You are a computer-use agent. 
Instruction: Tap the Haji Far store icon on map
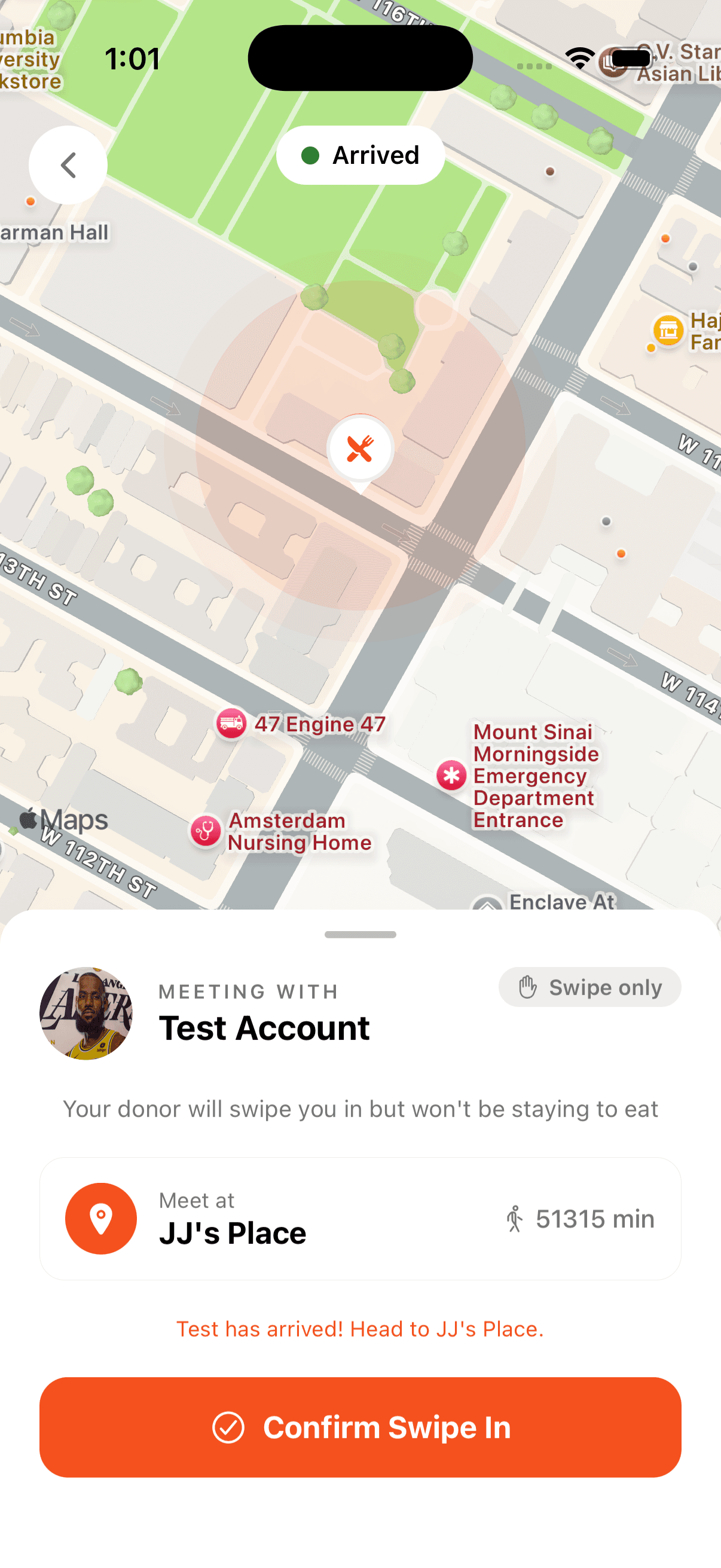[x=667, y=331]
